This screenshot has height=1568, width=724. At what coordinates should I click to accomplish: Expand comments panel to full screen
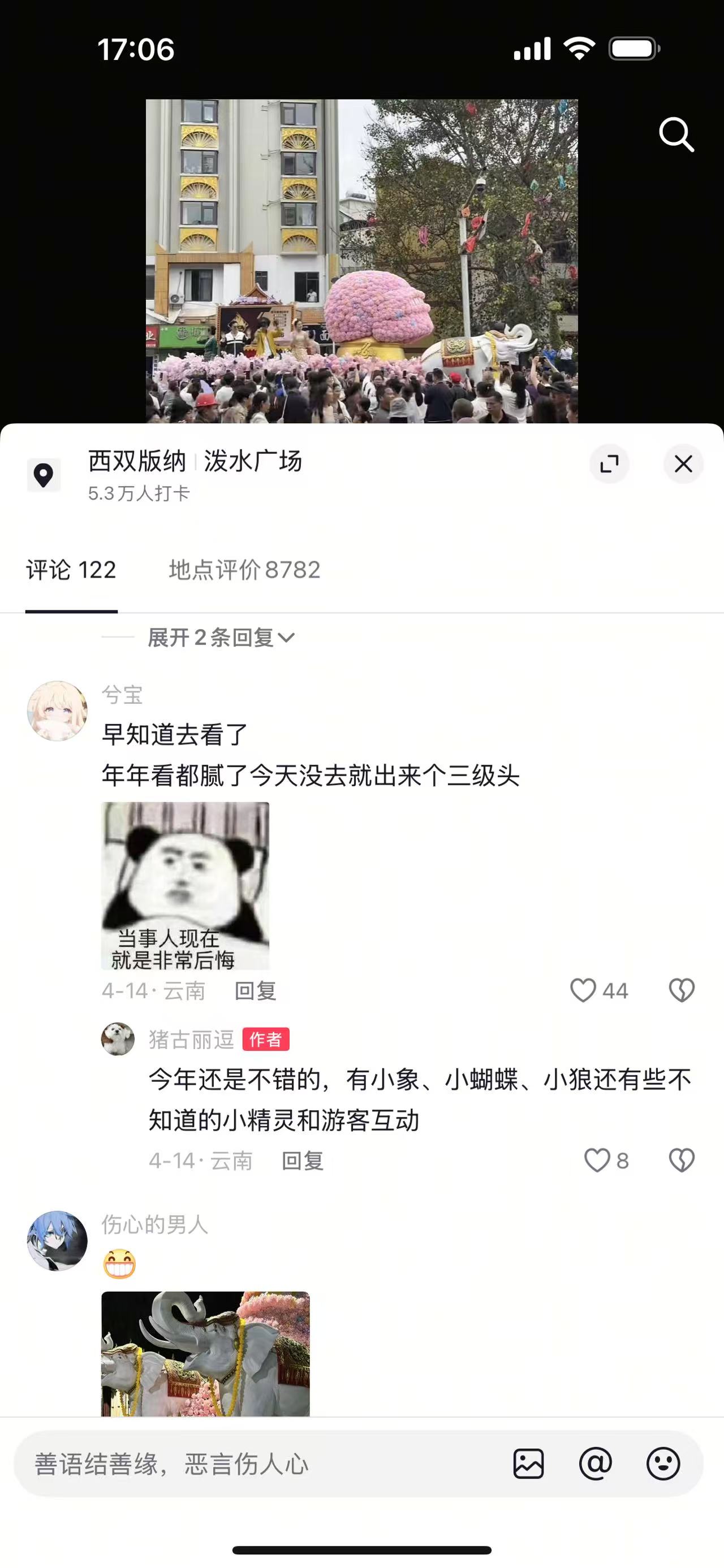tap(609, 464)
